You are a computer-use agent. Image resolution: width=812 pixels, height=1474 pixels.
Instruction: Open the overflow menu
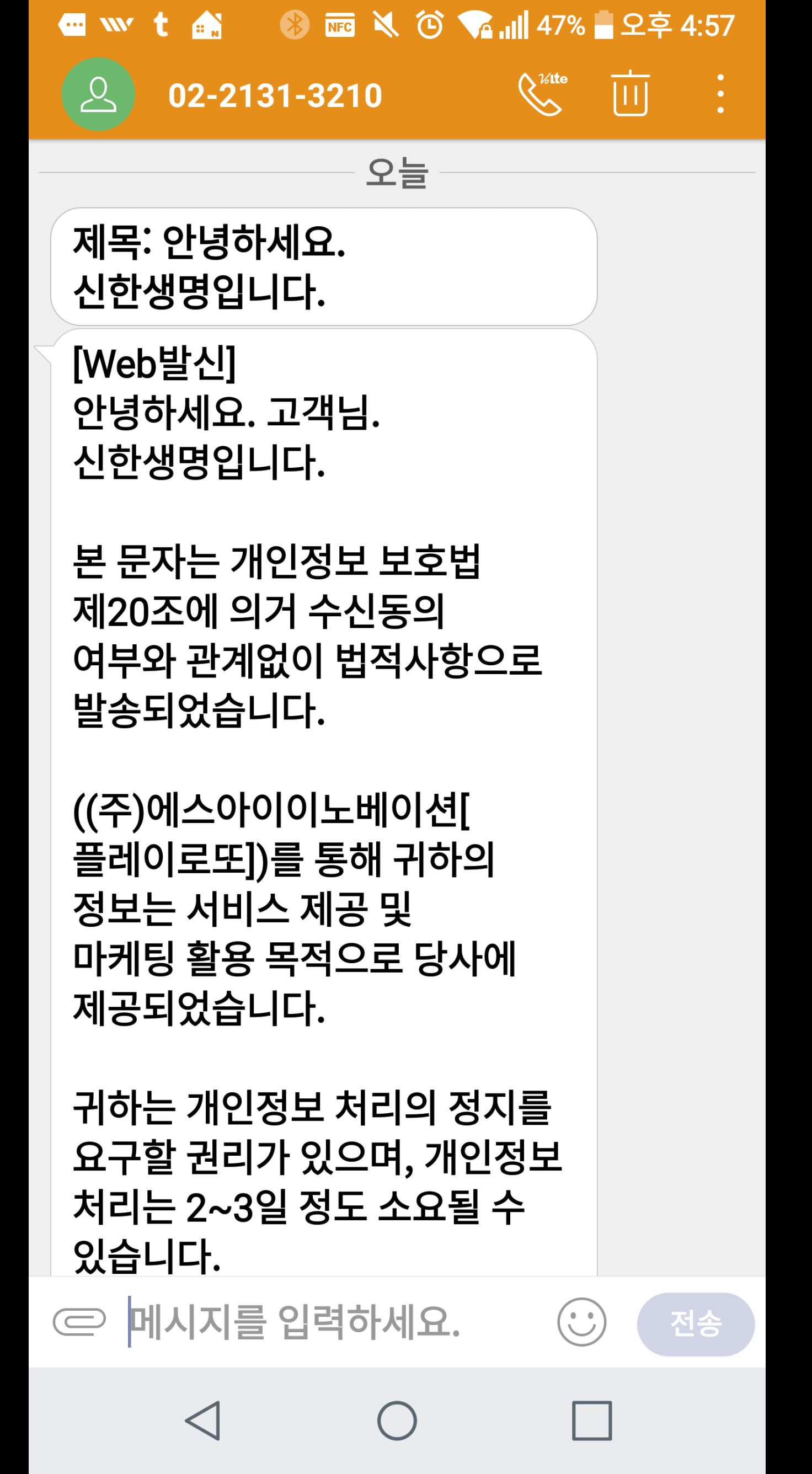(x=720, y=94)
